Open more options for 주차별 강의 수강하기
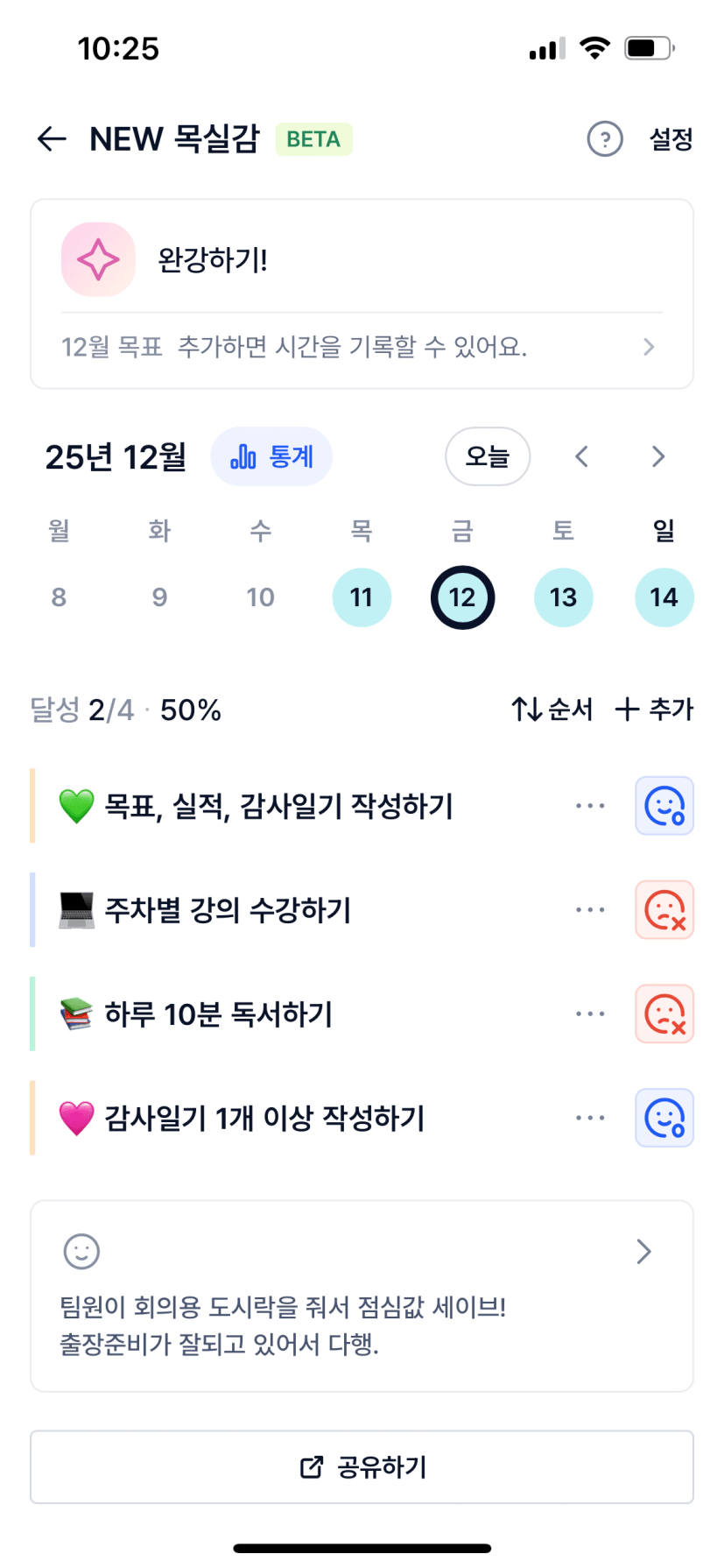 (590, 910)
